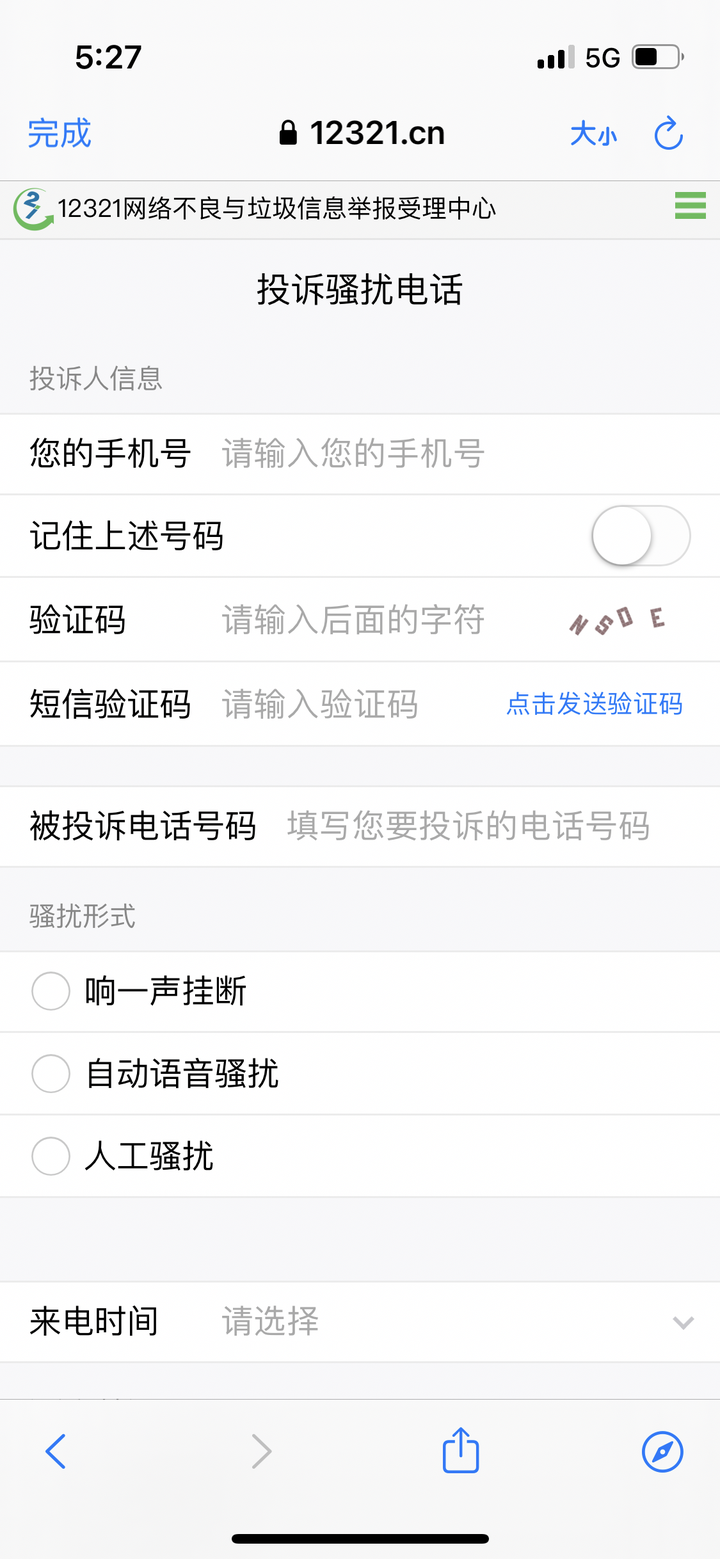
Task: Open the green hamburger menu
Action: 690,206
